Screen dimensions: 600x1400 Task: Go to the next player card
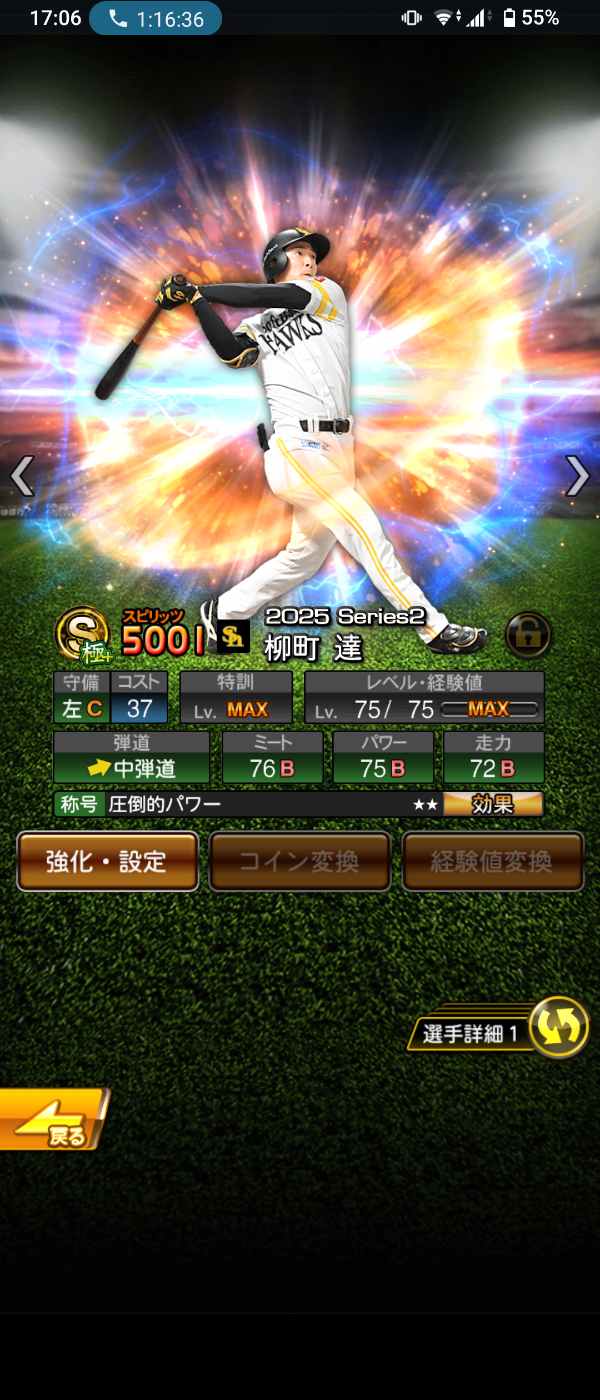tap(577, 476)
